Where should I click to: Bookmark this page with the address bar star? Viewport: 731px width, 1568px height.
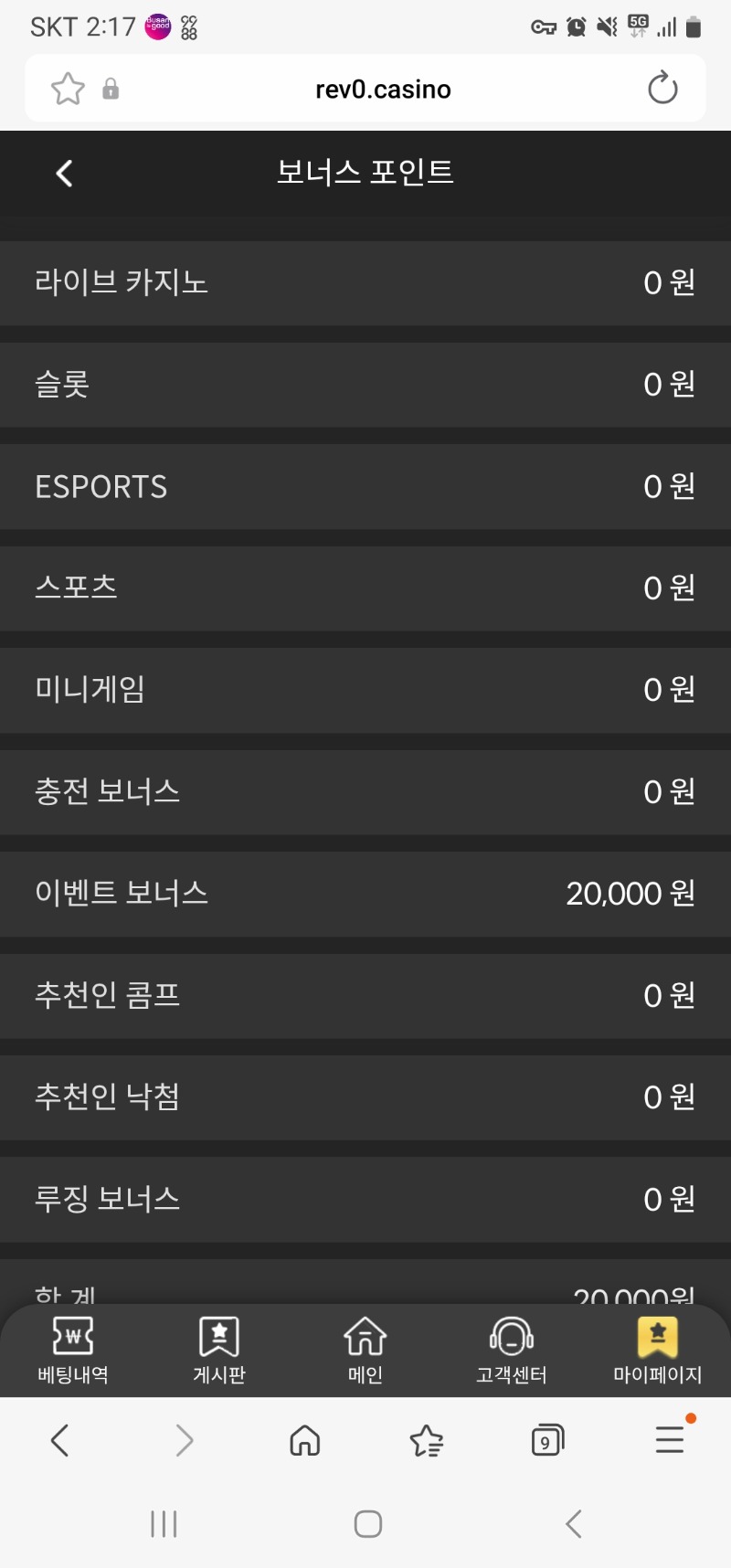[x=68, y=89]
